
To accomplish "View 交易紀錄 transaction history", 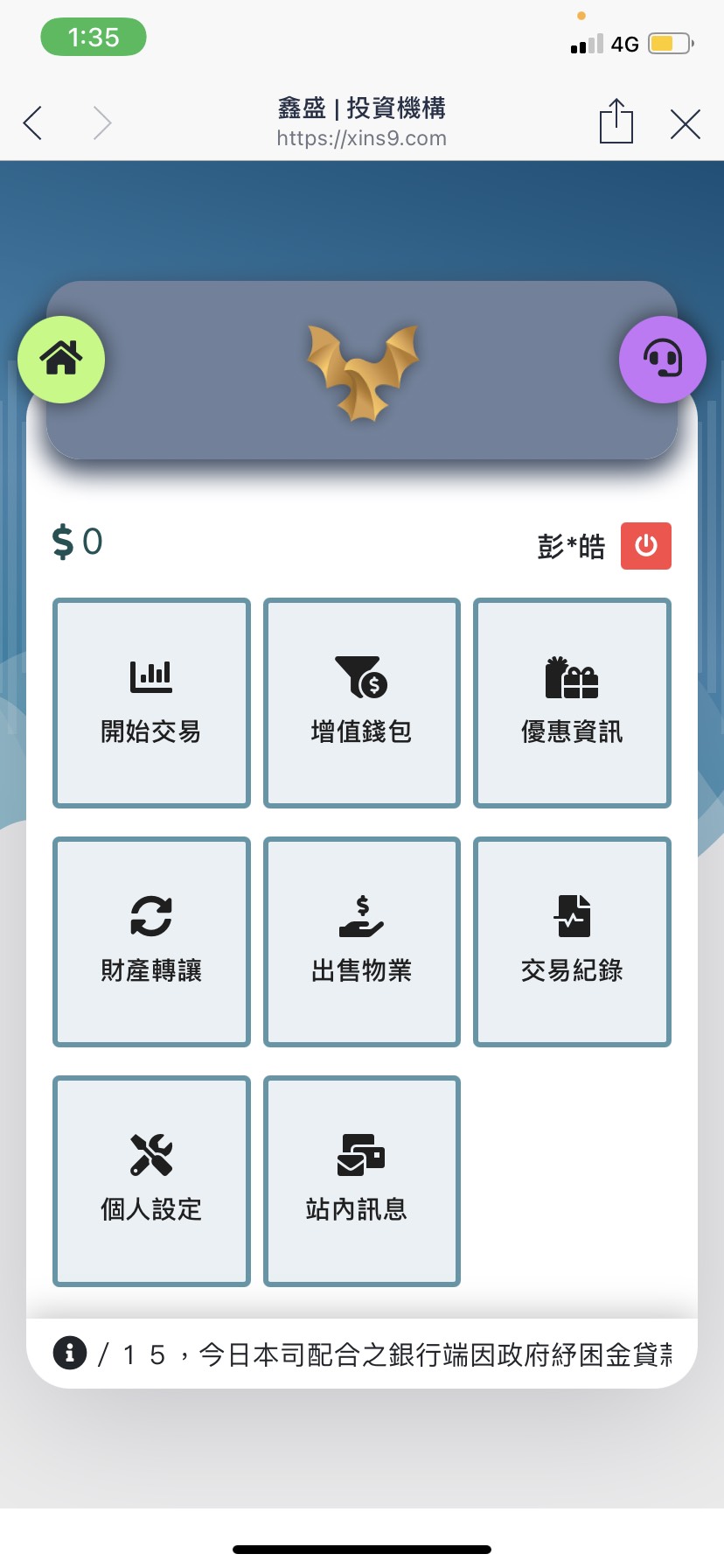I will [x=572, y=941].
